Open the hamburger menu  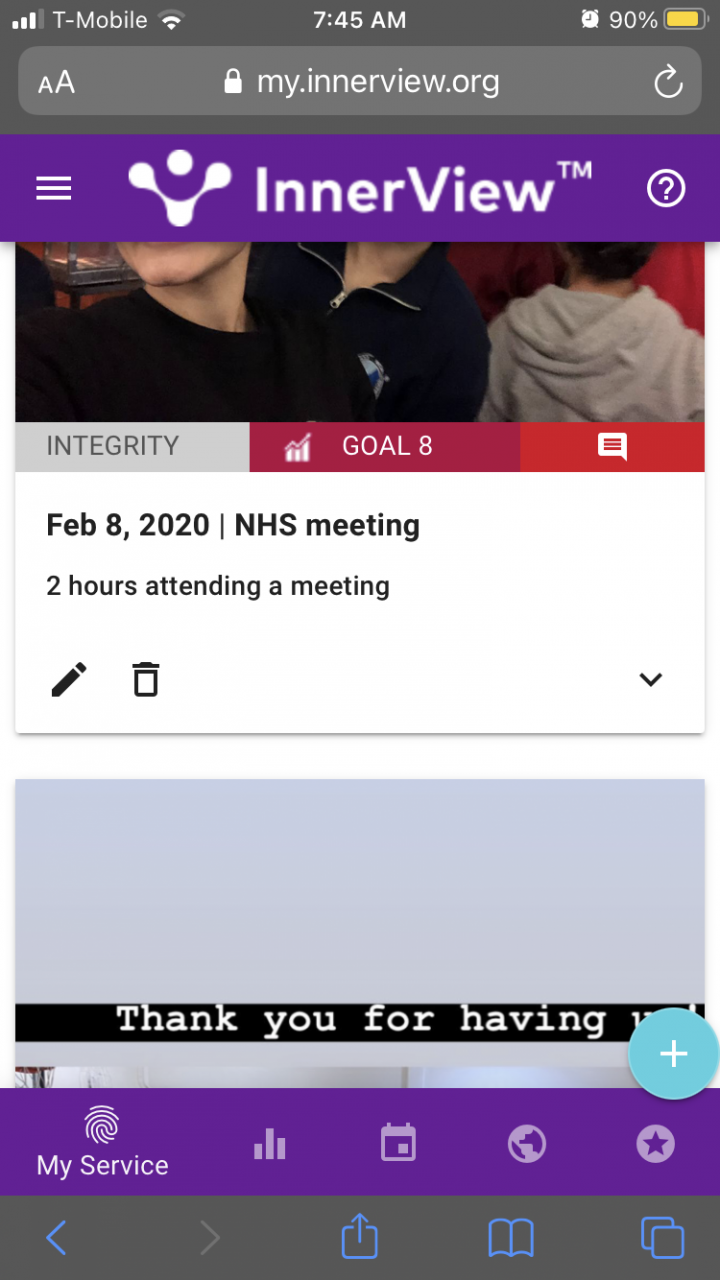coord(54,188)
